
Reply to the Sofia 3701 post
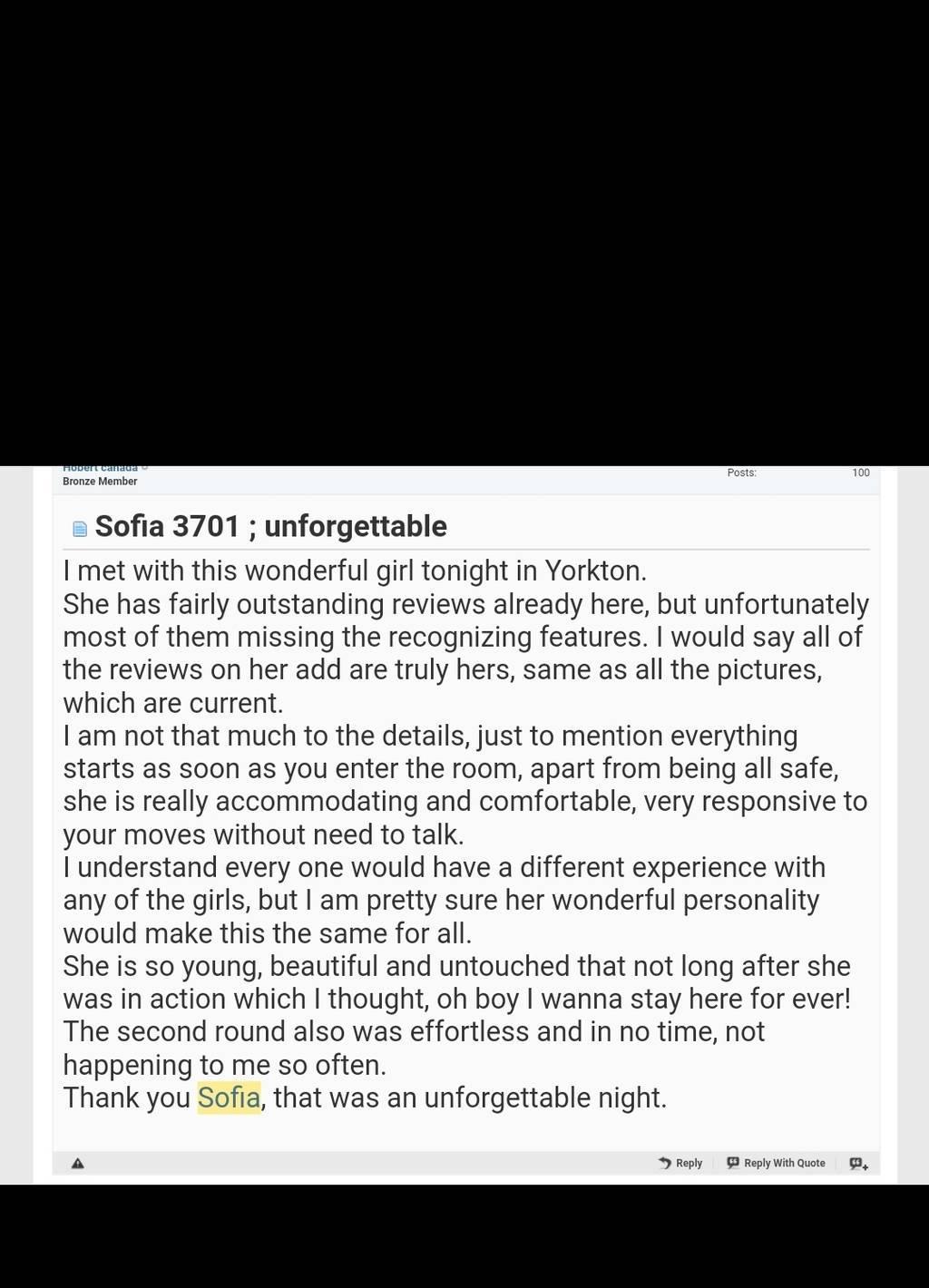[680, 1163]
